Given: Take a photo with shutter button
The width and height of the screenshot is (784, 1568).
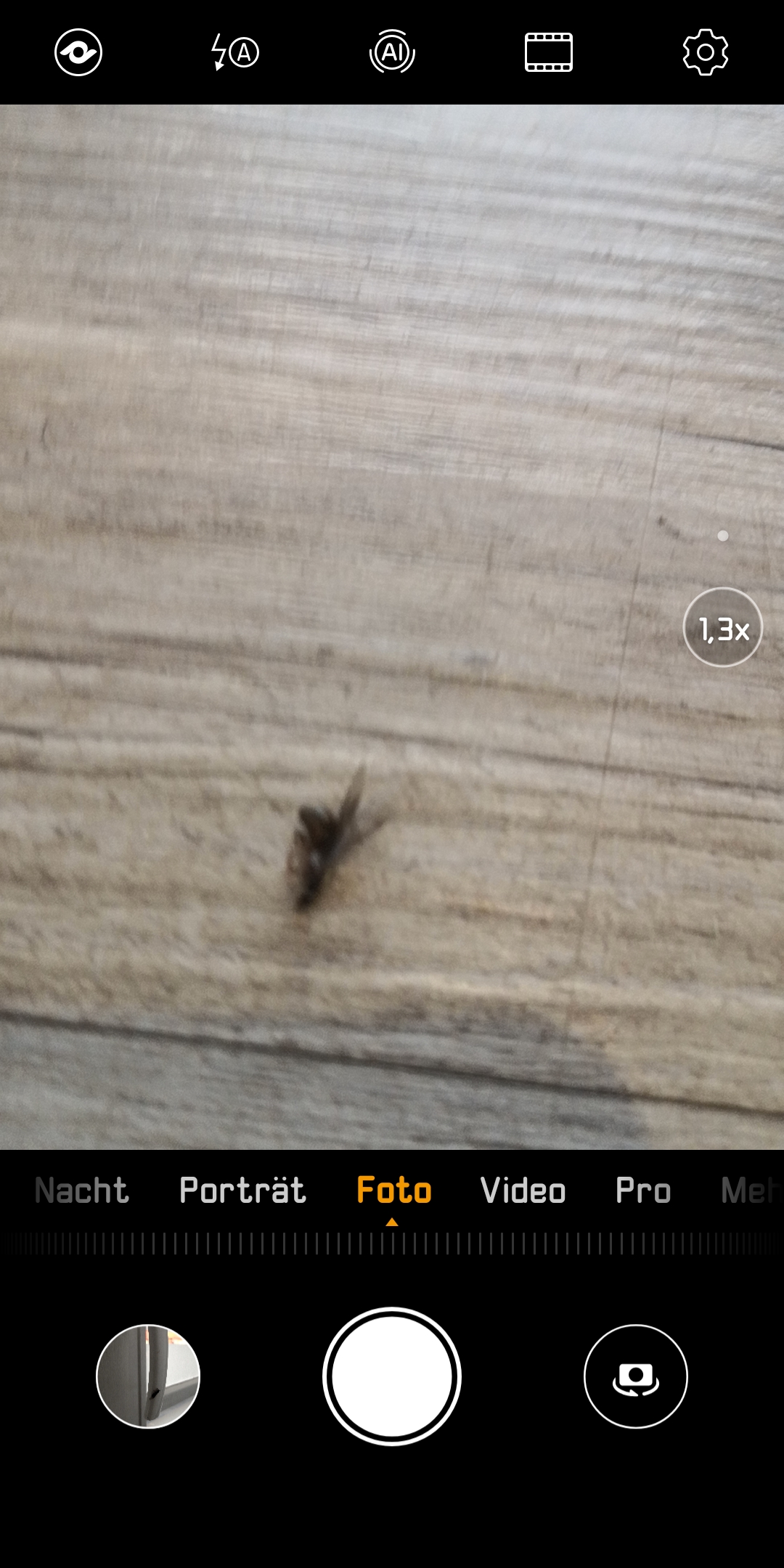Looking at the screenshot, I should click(392, 1376).
